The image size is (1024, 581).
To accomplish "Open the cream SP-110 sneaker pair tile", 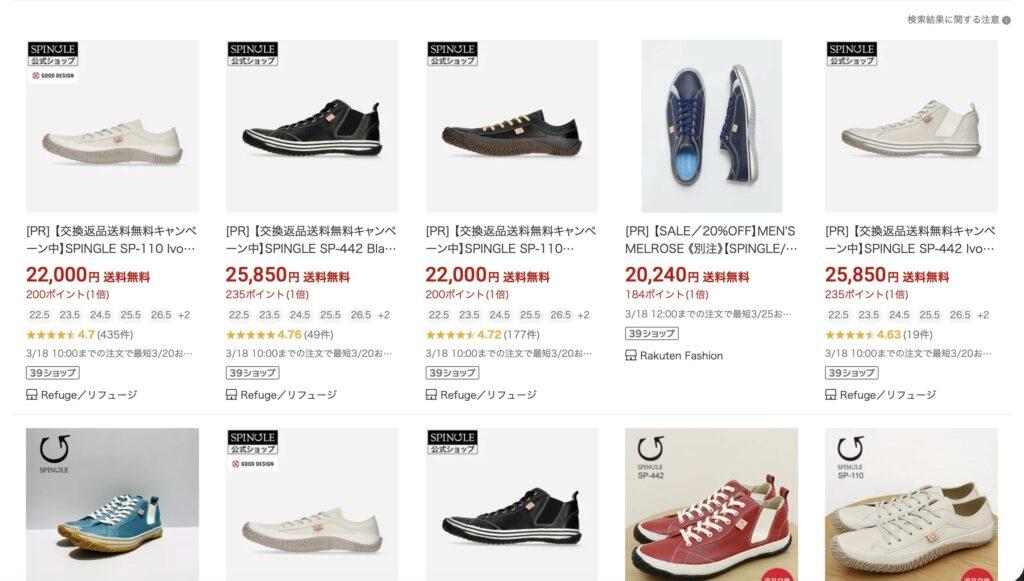I will pos(911,504).
